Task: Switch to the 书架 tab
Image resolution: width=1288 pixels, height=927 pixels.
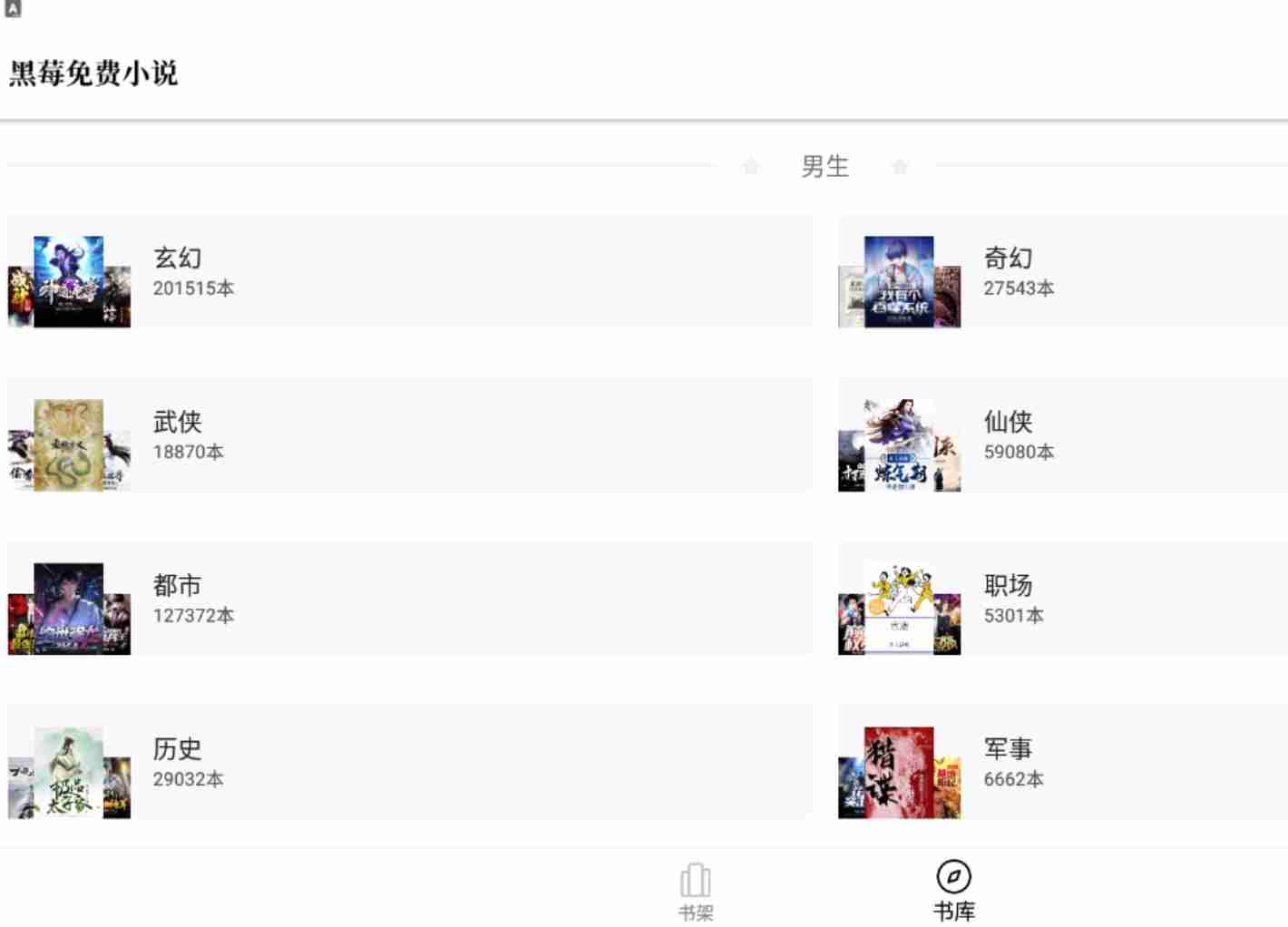Action: click(696, 891)
